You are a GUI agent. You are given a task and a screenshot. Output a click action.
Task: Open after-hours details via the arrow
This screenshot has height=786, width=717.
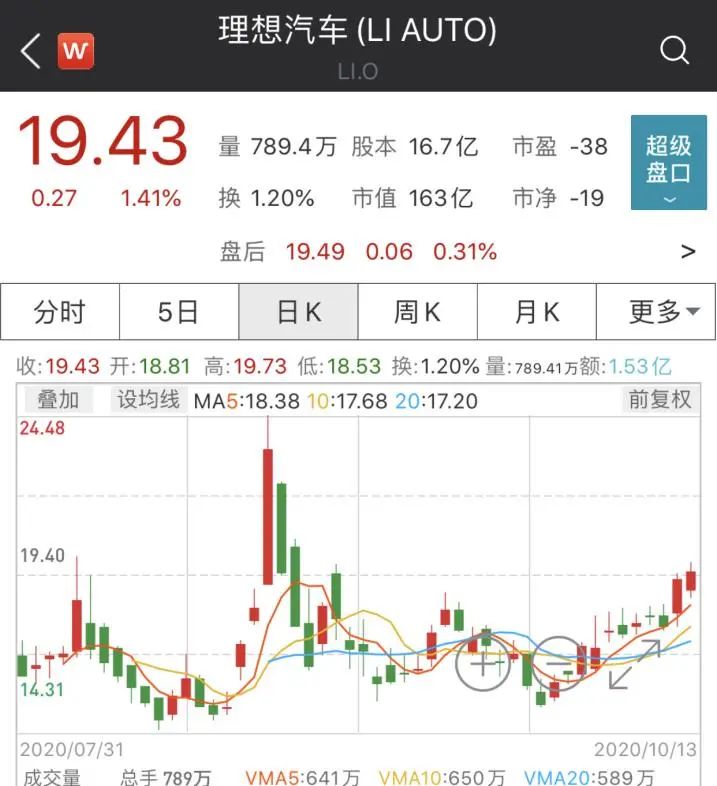pos(687,251)
